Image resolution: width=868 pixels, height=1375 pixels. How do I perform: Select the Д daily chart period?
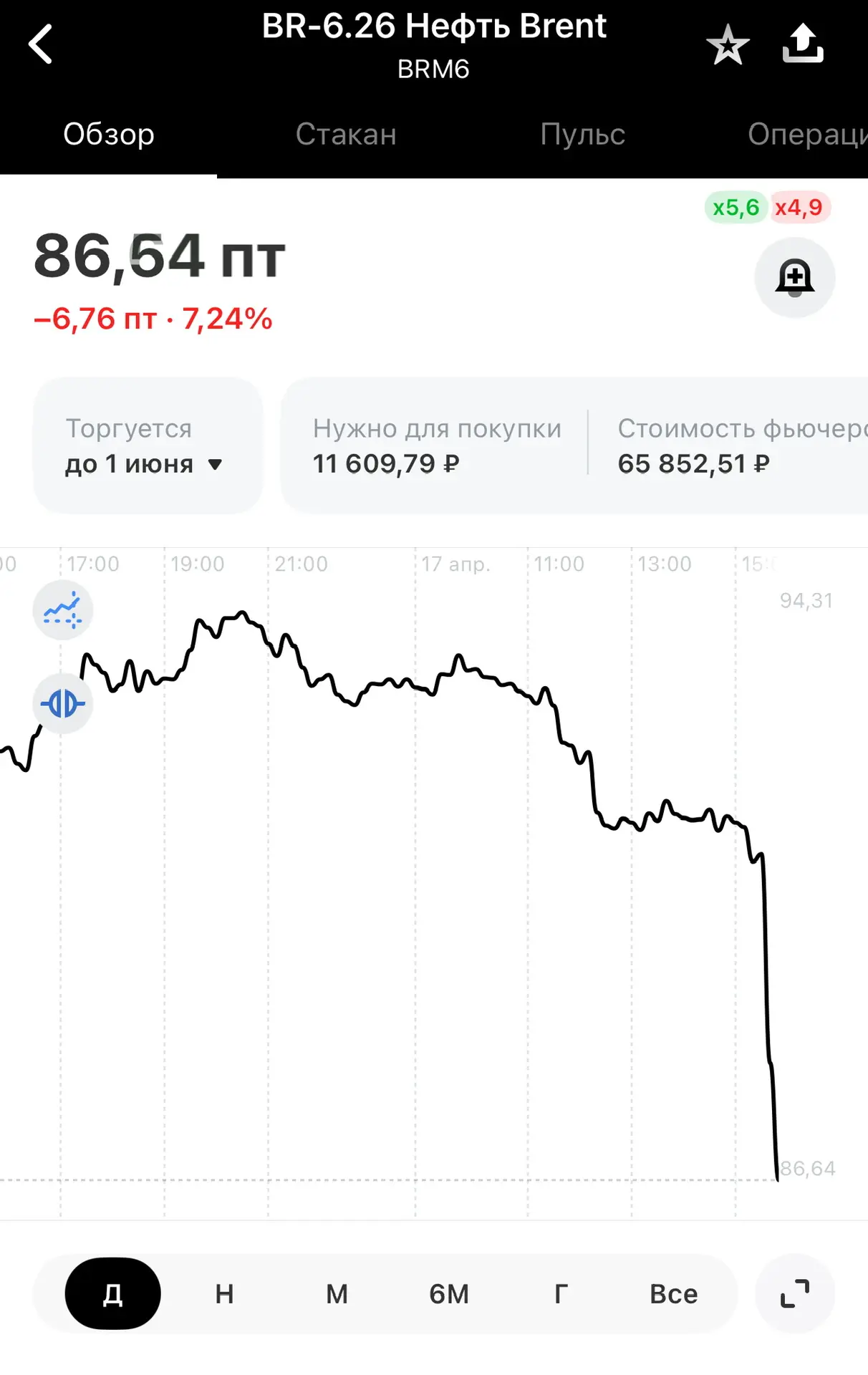click(x=113, y=1294)
